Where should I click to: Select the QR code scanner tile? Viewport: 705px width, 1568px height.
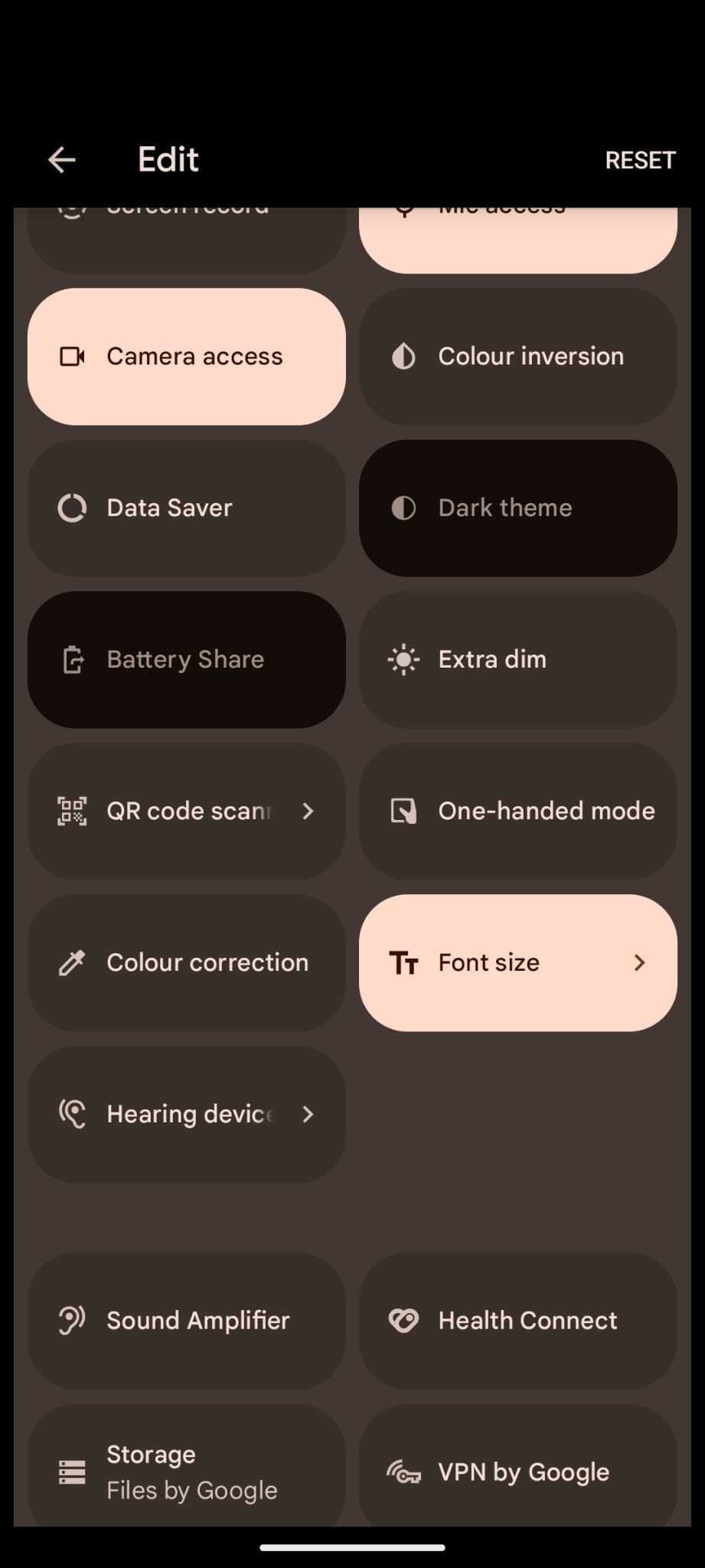click(x=186, y=811)
